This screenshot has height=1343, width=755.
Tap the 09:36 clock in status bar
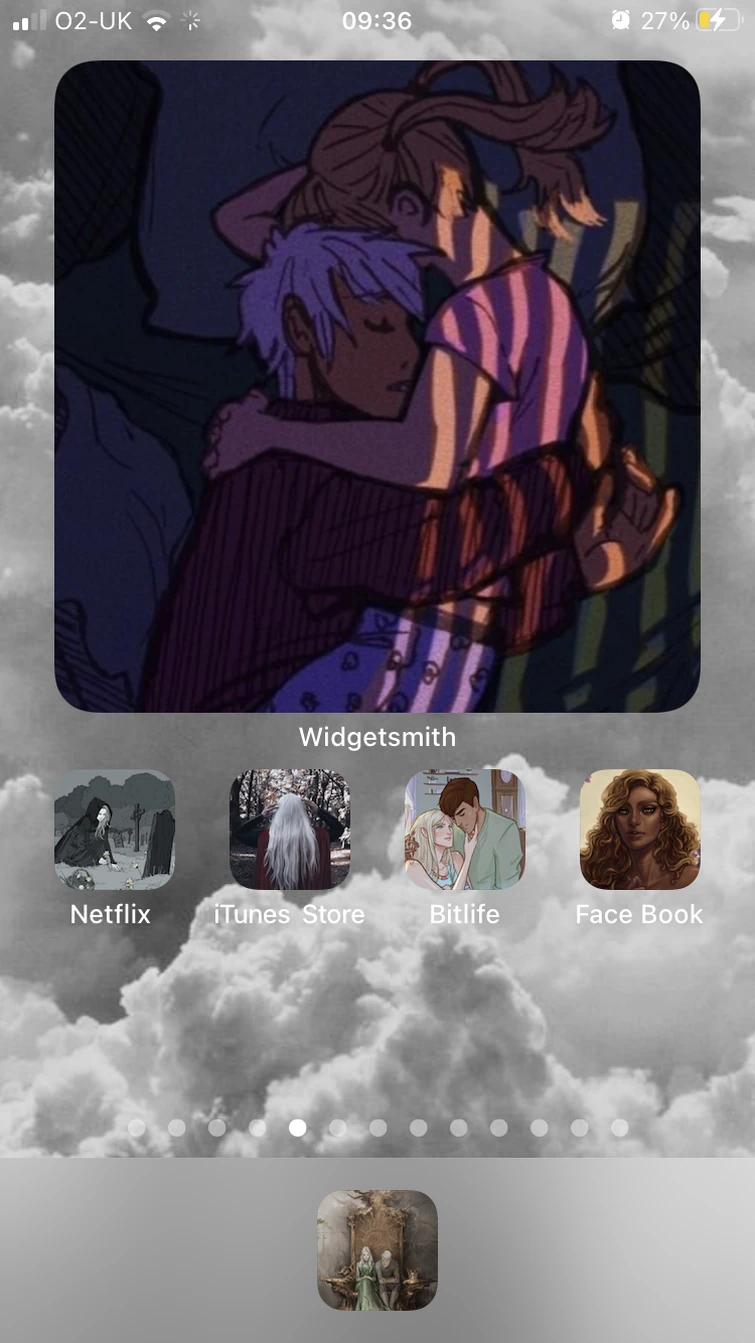(x=377, y=19)
